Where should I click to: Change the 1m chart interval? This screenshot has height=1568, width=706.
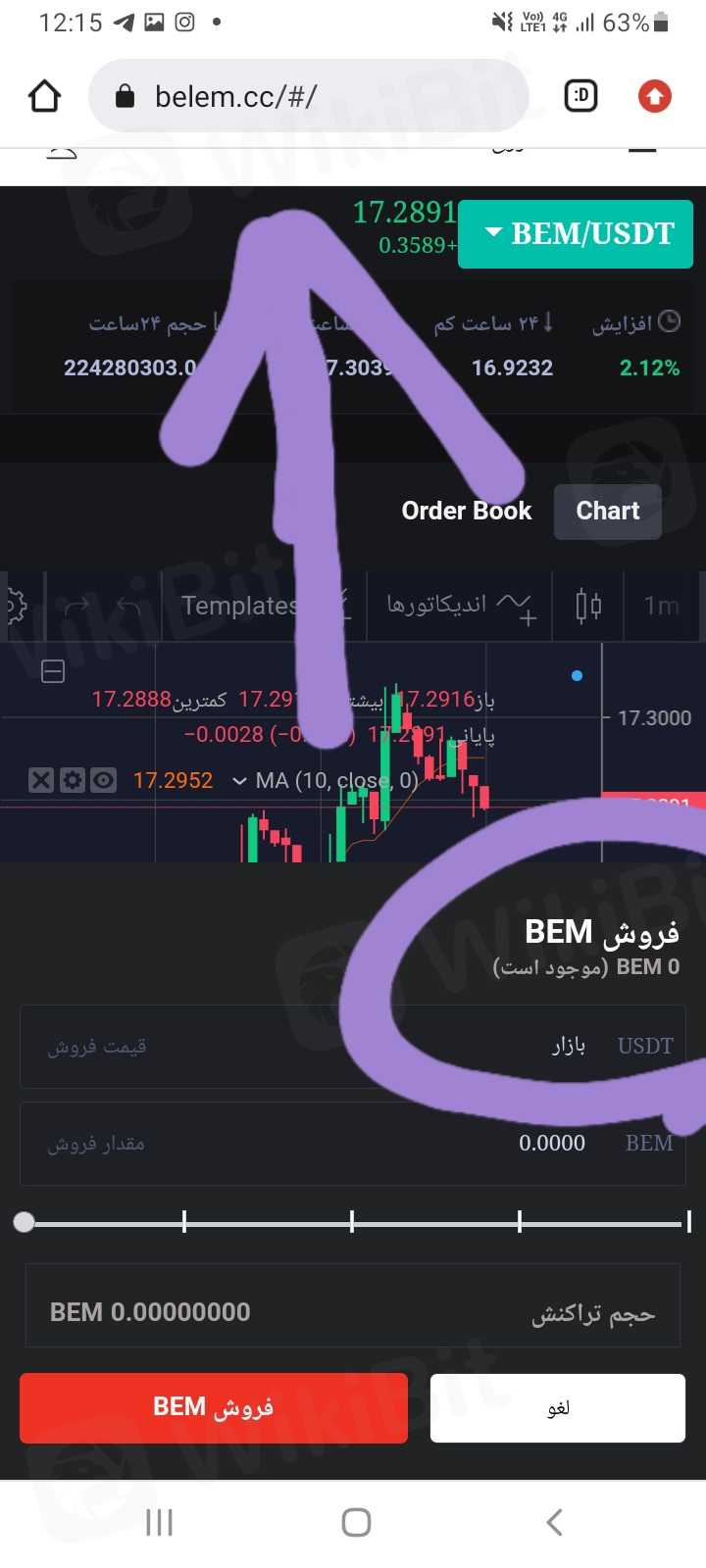661,606
